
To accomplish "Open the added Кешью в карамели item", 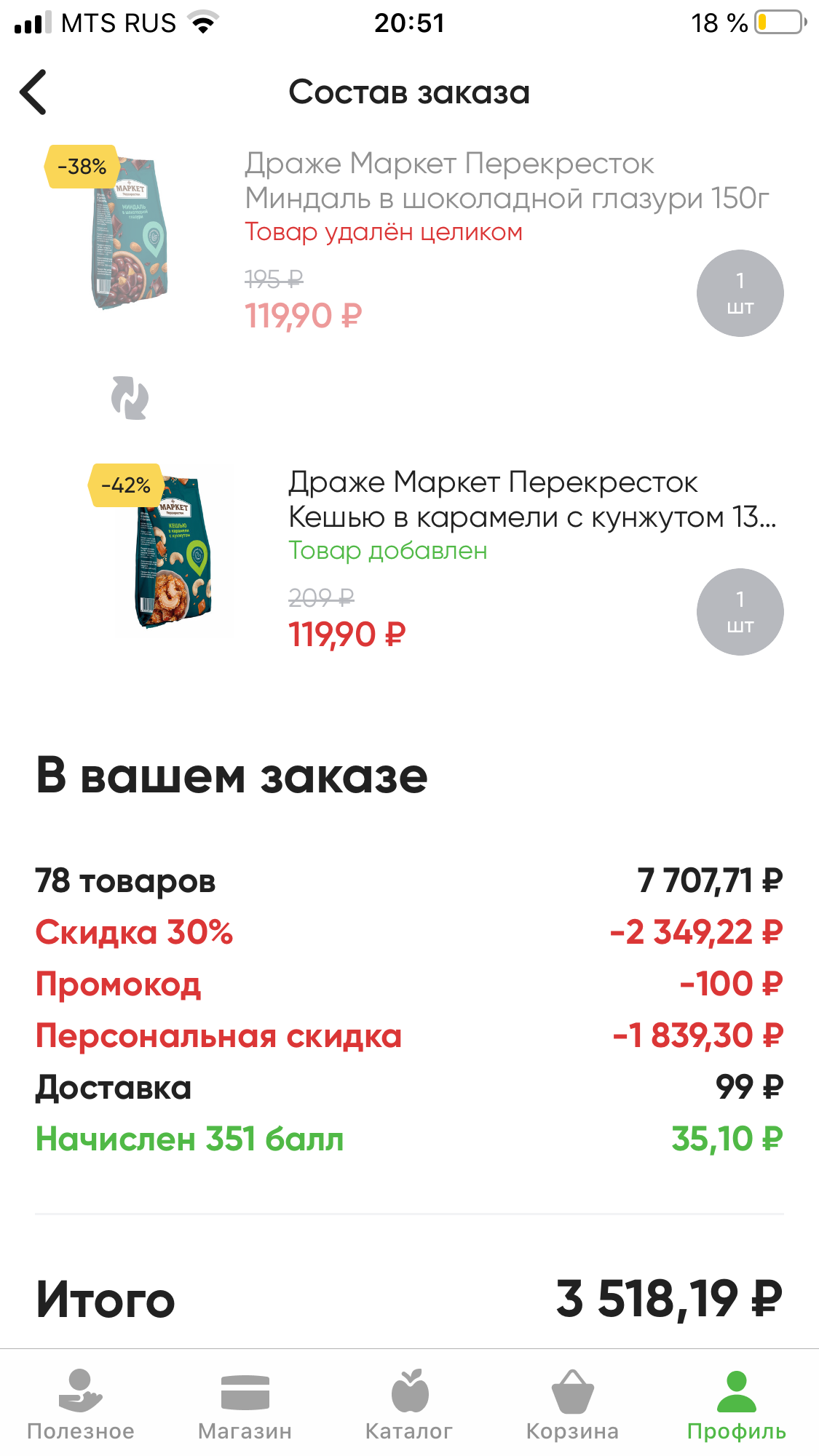I will tap(532, 499).
